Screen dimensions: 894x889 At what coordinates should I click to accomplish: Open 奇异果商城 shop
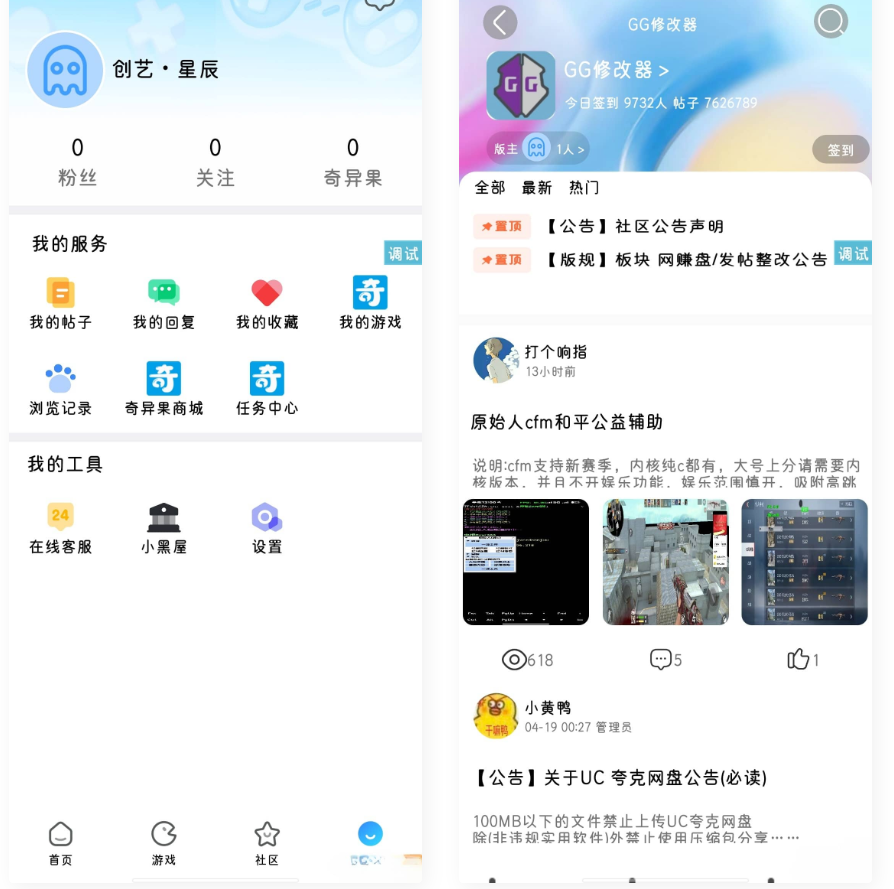[x=164, y=389]
